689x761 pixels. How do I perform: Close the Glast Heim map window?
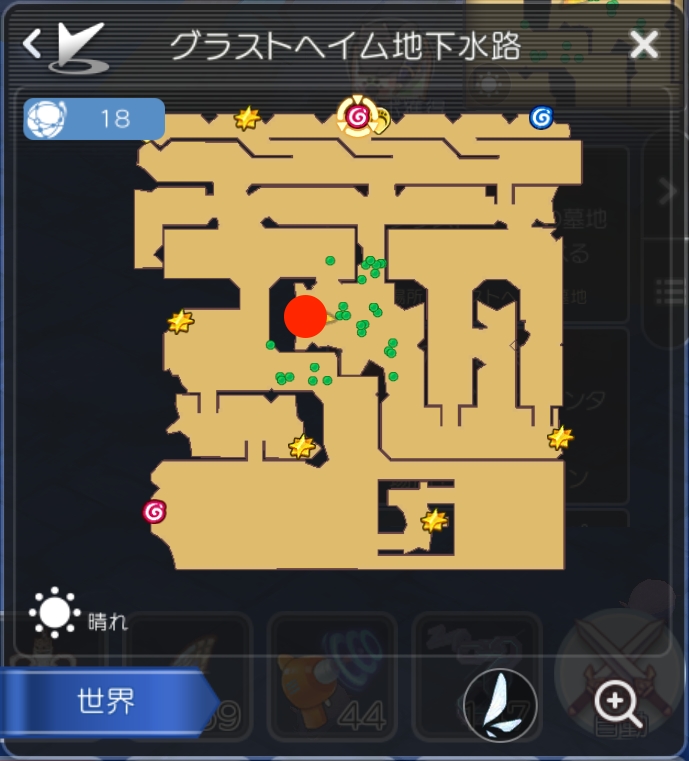pyautogui.click(x=644, y=44)
